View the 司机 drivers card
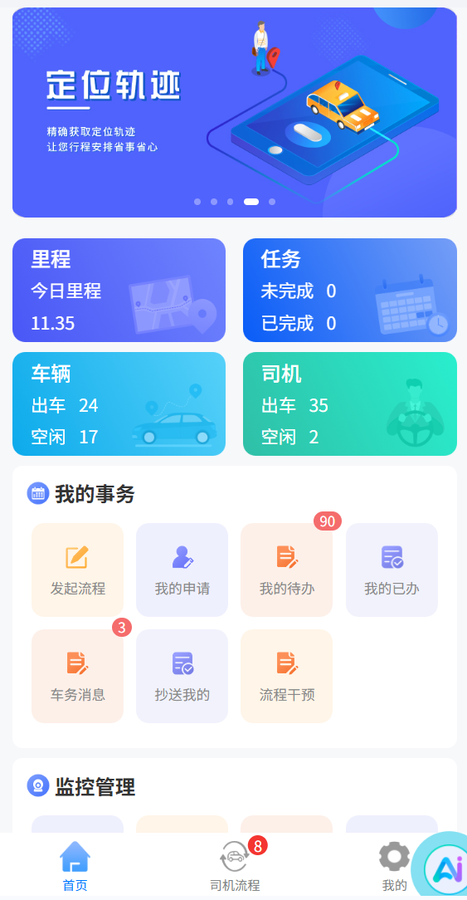This screenshot has width=467, height=900. [349, 404]
